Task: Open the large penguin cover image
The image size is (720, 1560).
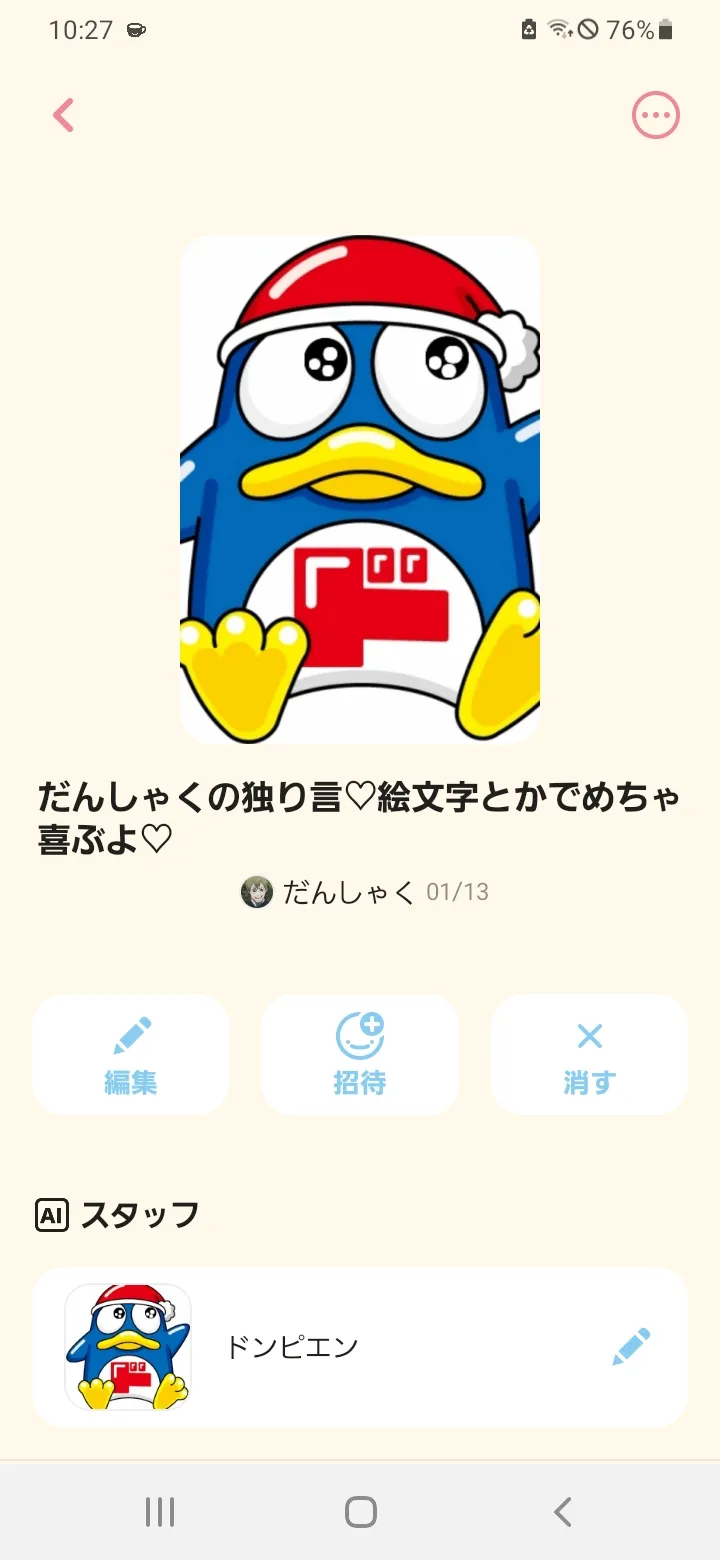Action: (360, 490)
